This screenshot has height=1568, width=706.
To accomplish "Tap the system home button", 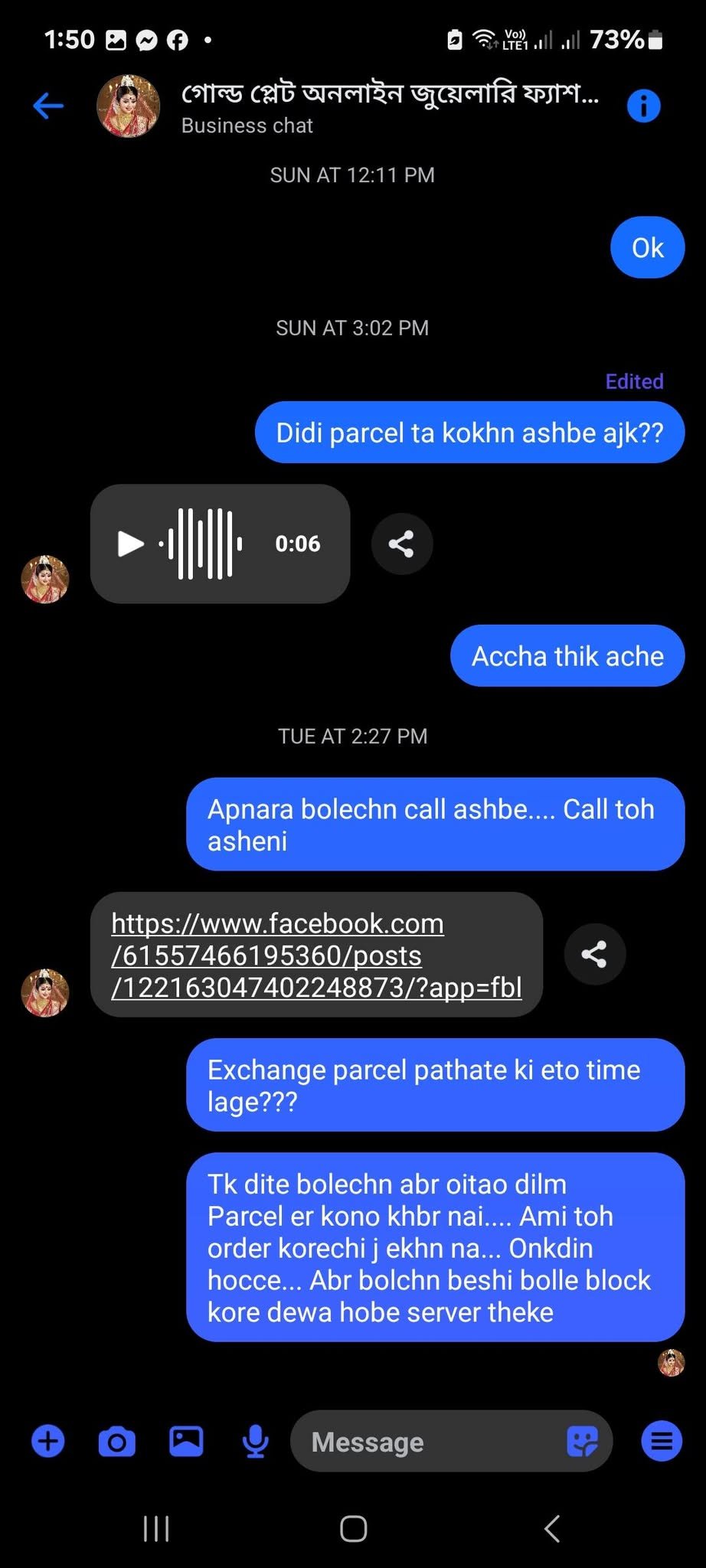I will 353,1528.
